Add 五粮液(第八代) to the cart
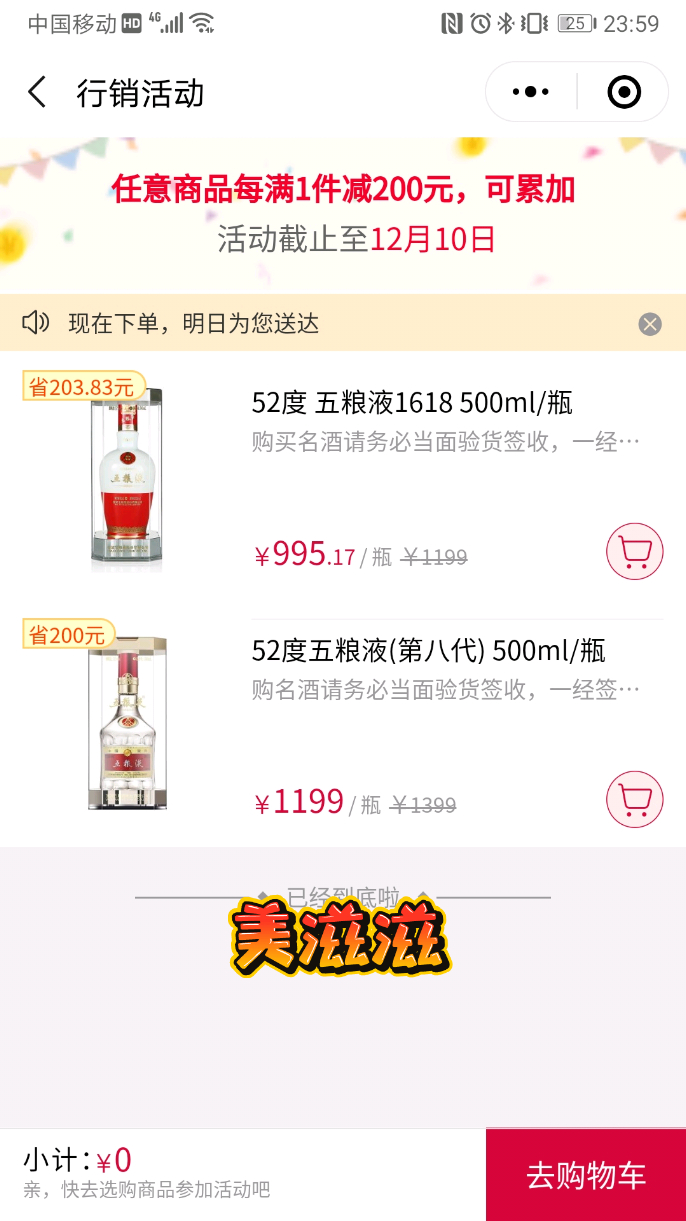Screen dimensions: 686x1221 tap(635, 799)
